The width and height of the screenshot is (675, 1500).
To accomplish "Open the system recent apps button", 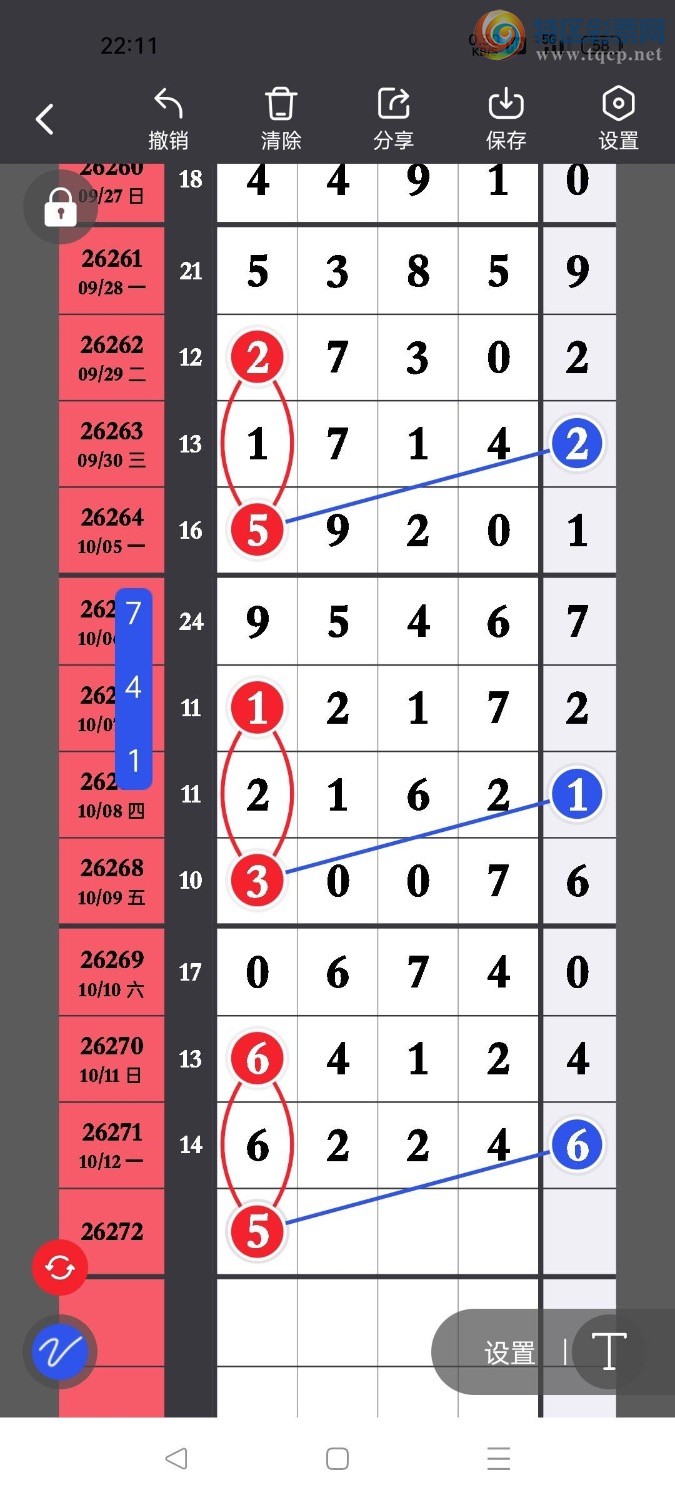I will [498, 1459].
